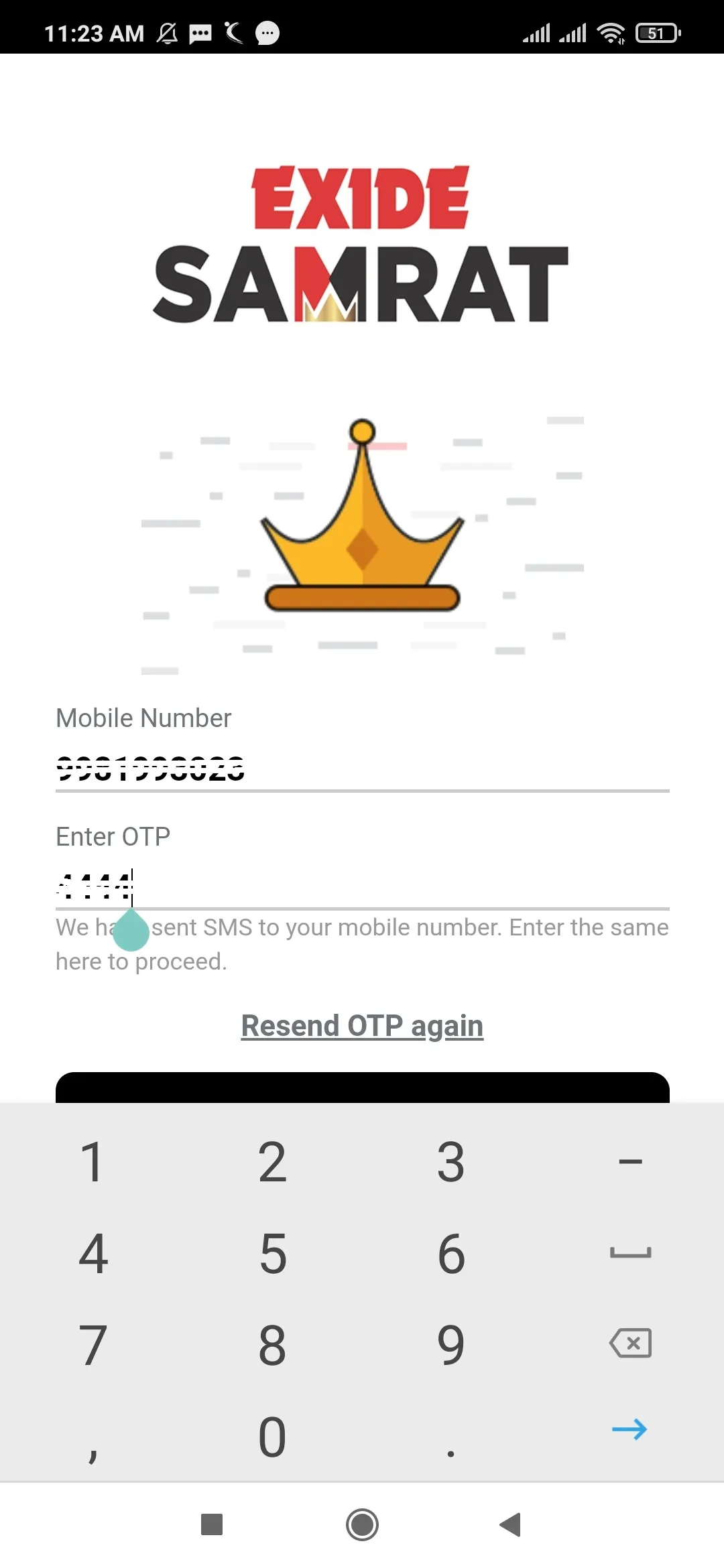Go back using system back button
The image size is (724, 1568).
tap(511, 1524)
